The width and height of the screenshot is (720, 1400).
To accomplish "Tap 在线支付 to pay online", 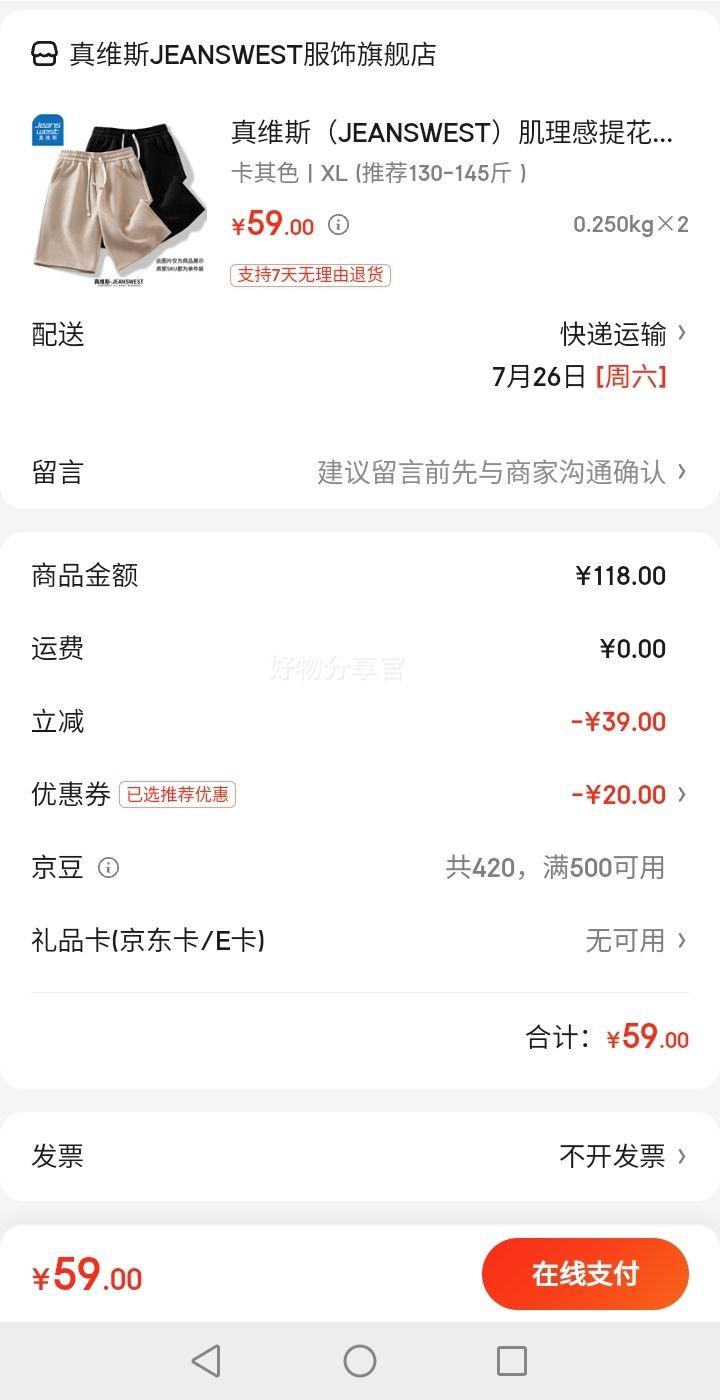I will pos(585,1274).
